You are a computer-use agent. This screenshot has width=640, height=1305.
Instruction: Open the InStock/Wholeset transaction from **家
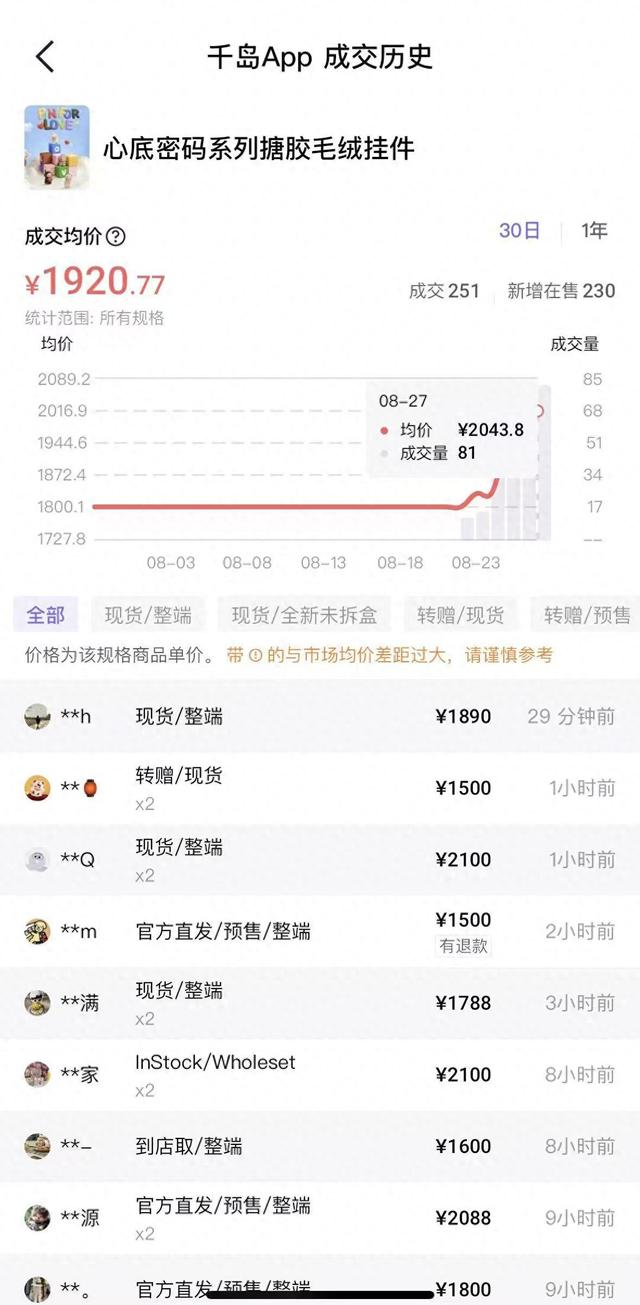[x=320, y=1075]
